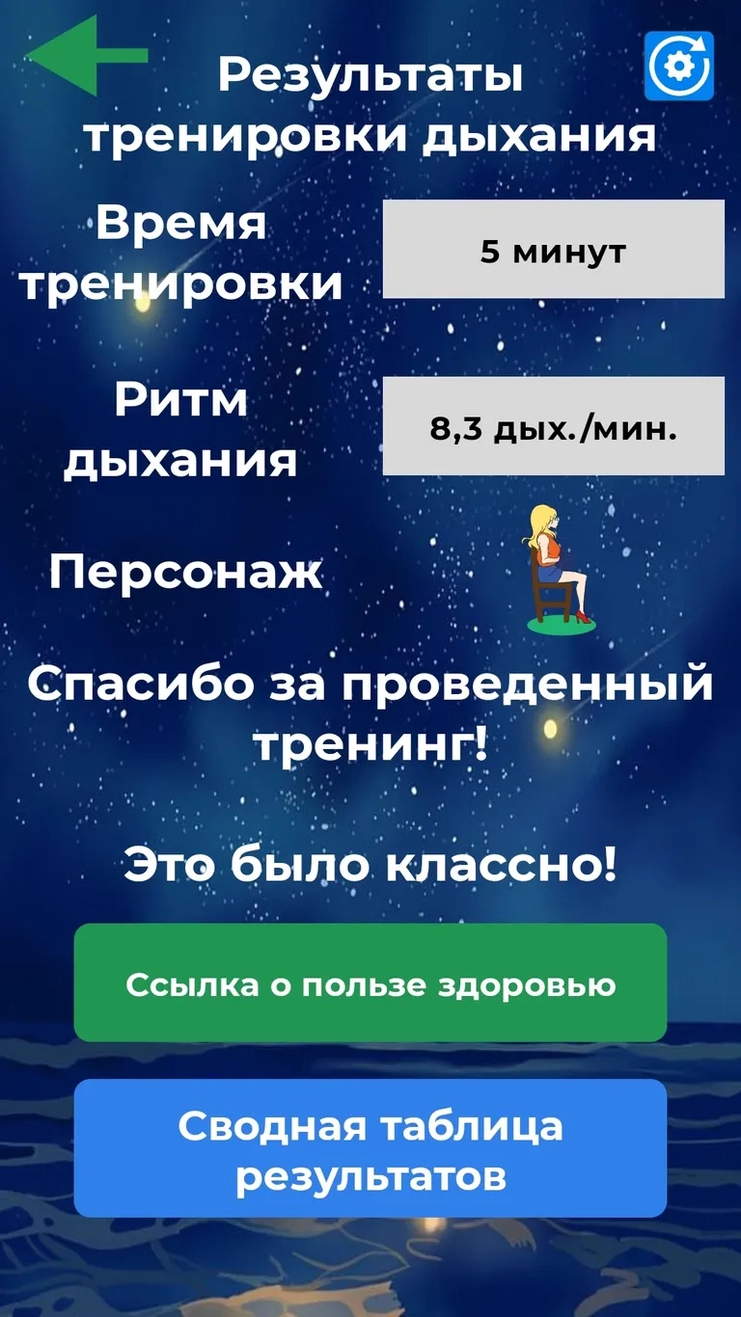This screenshot has width=741, height=1317.
Task: Open the settings gear icon
Action: coord(679,66)
